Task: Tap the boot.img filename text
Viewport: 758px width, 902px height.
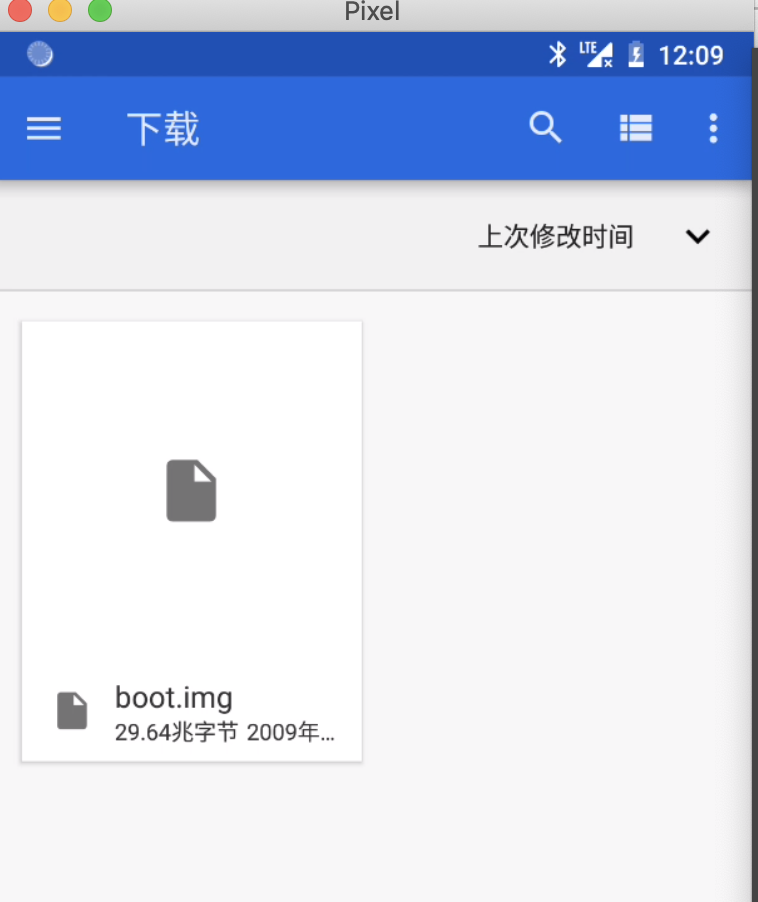Action: (173, 697)
